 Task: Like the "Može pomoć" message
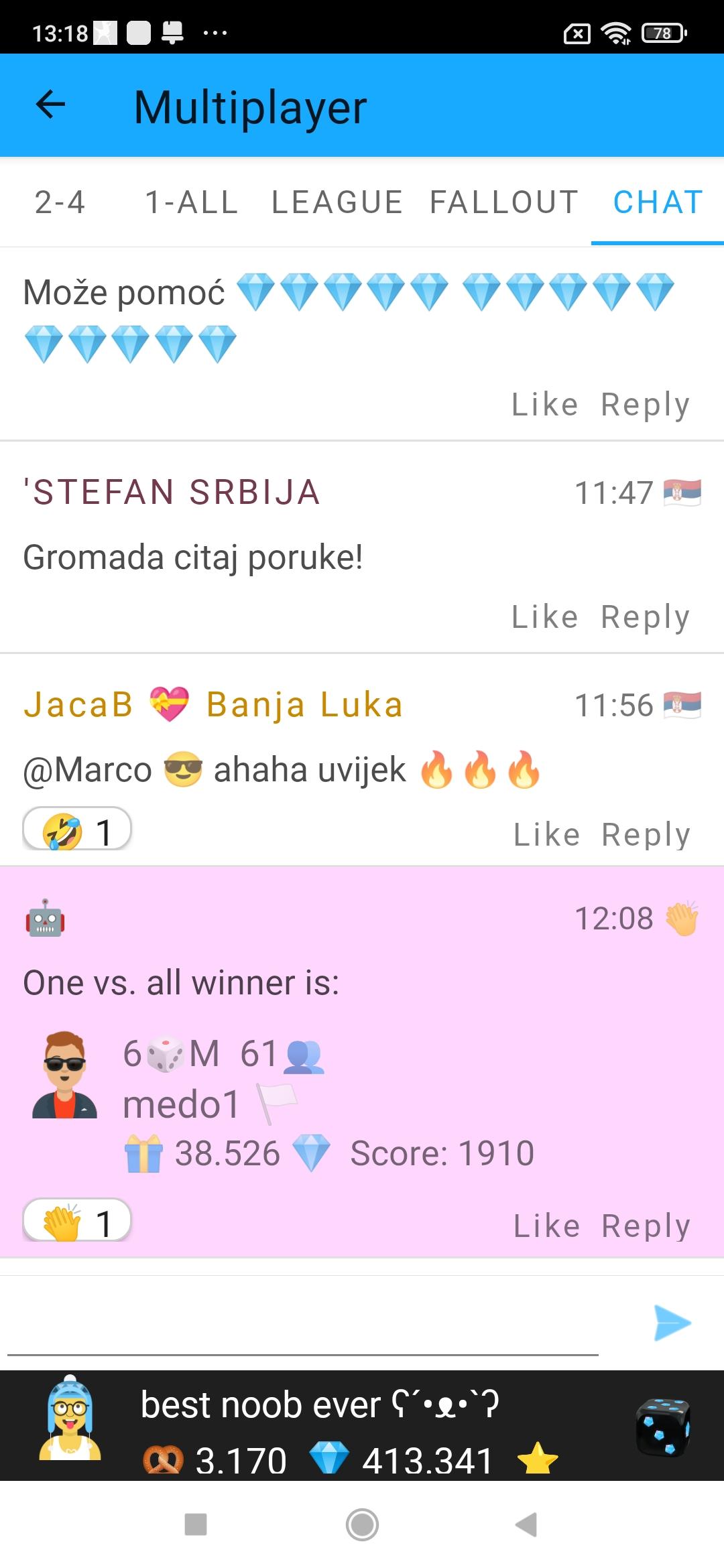click(x=545, y=405)
